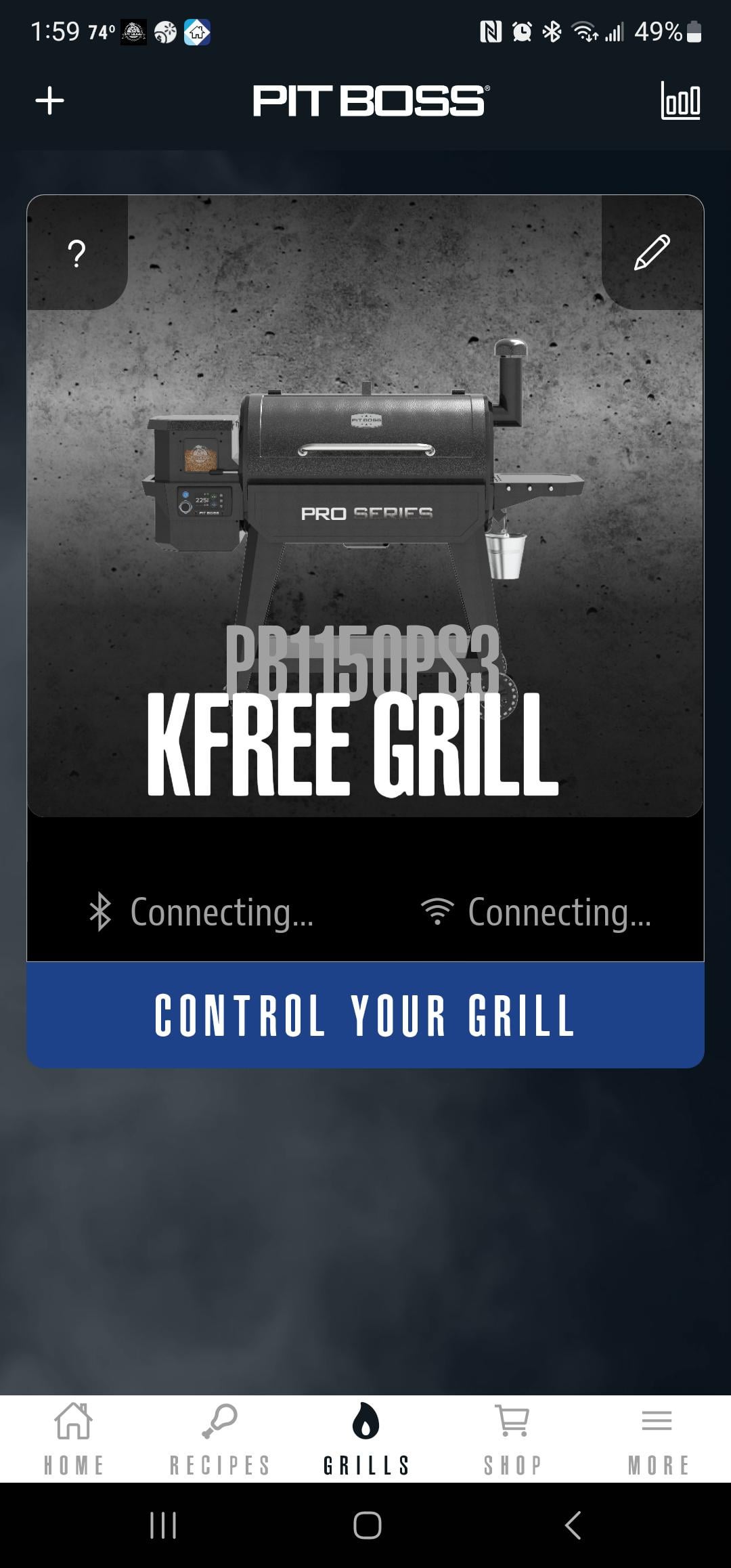Tap the system back button

coord(573,1525)
